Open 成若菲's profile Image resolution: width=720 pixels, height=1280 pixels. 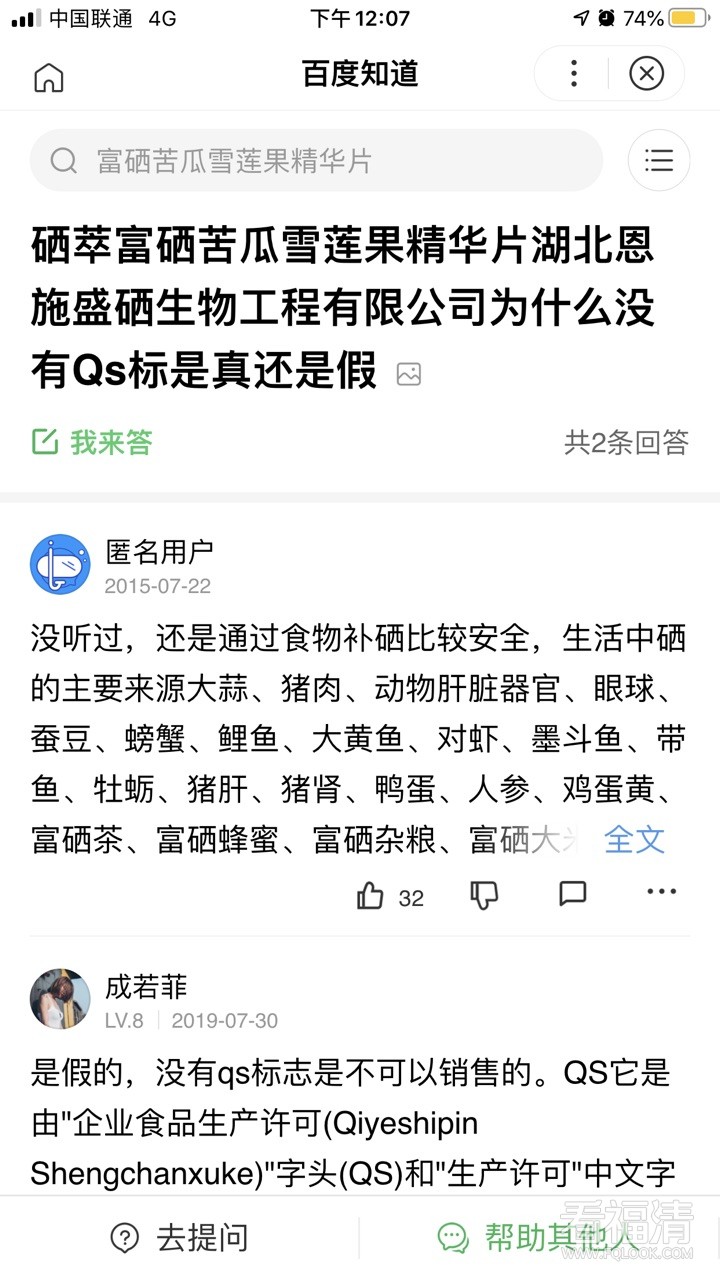pyautogui.click(x=60, y=998)
